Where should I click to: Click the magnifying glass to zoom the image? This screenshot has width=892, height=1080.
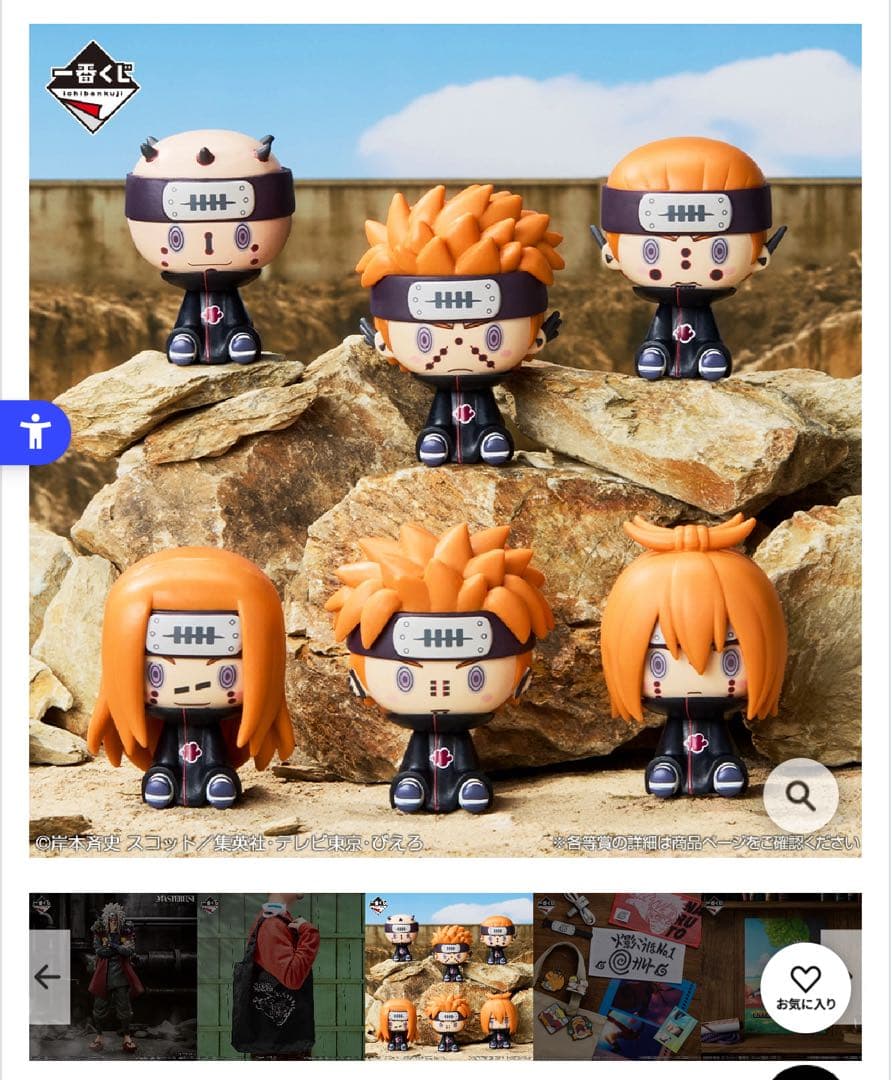tap(798, 796)
